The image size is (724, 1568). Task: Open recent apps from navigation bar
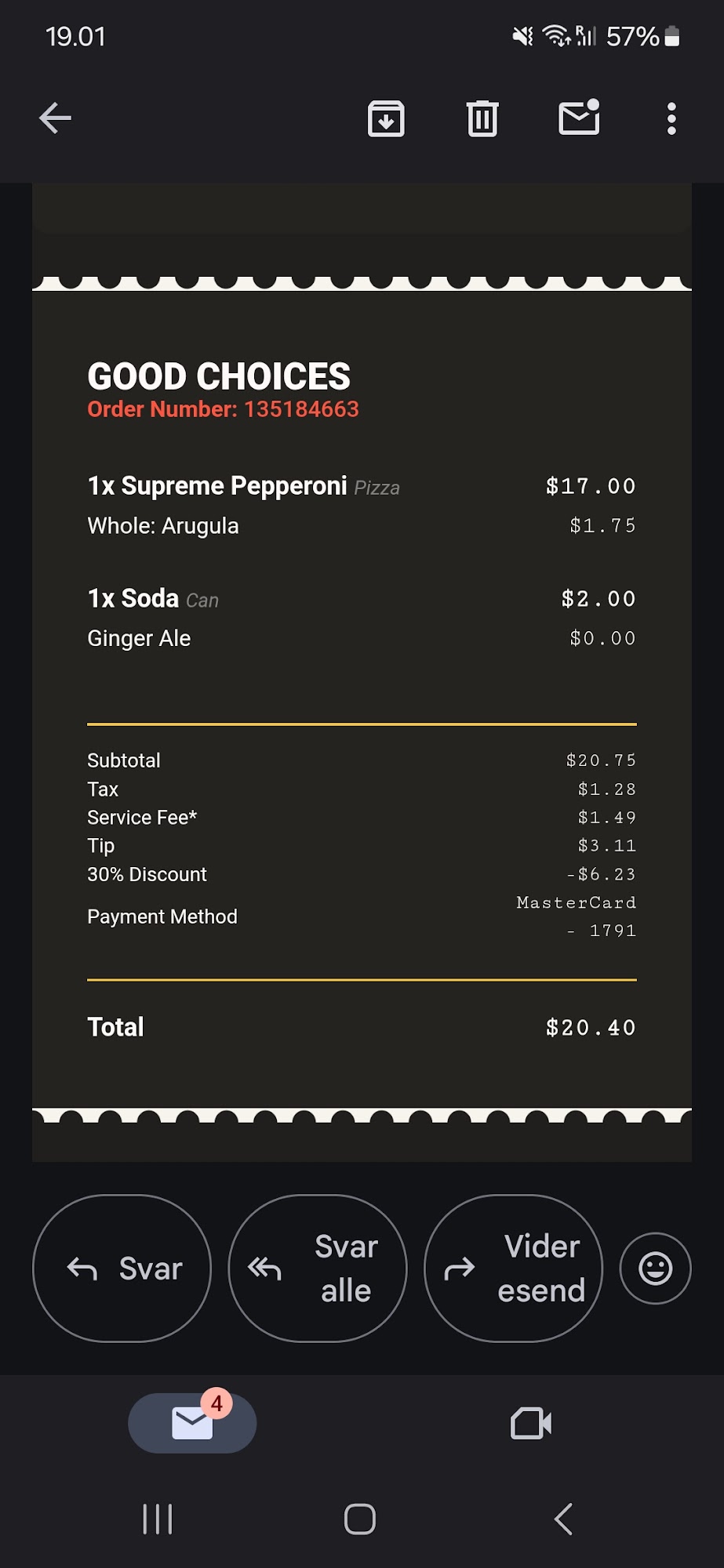click(x=158, y=1519)
